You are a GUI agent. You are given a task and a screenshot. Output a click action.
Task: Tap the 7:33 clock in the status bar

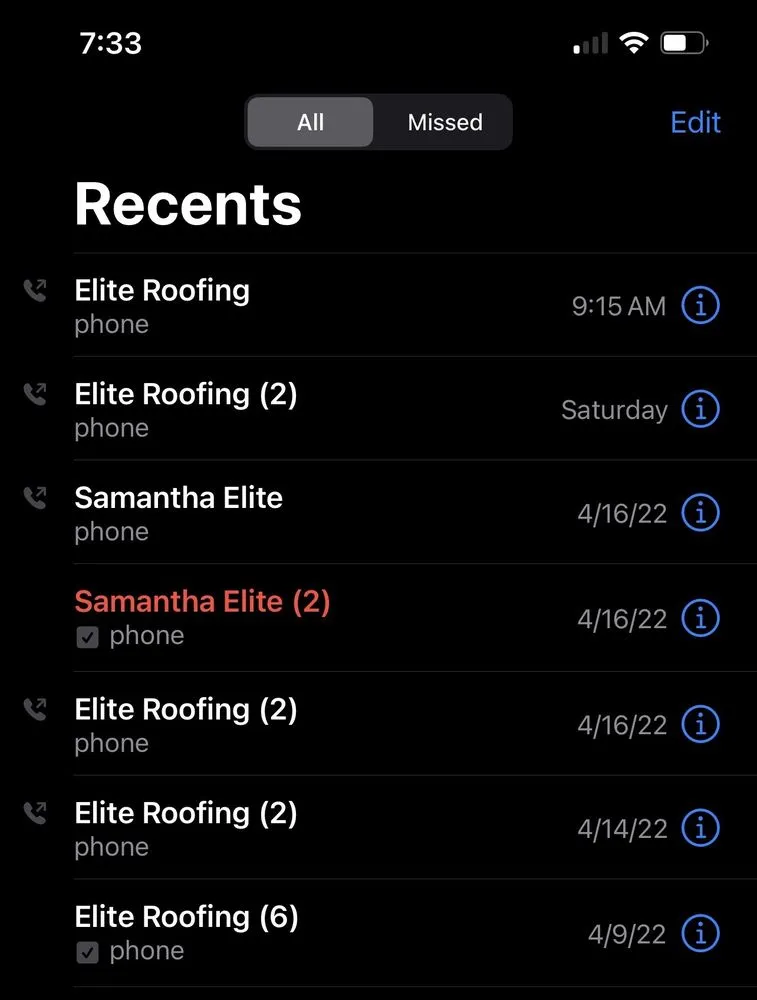(x=111, y=43)
